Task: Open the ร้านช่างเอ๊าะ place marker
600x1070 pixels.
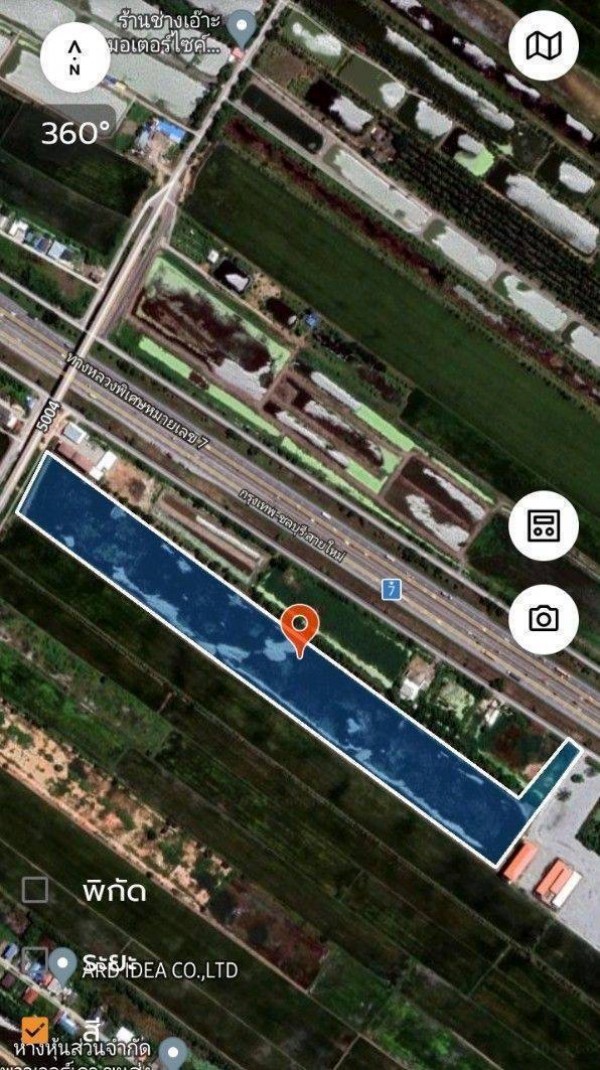Action: pyautogui.click(x=241, y=27)
